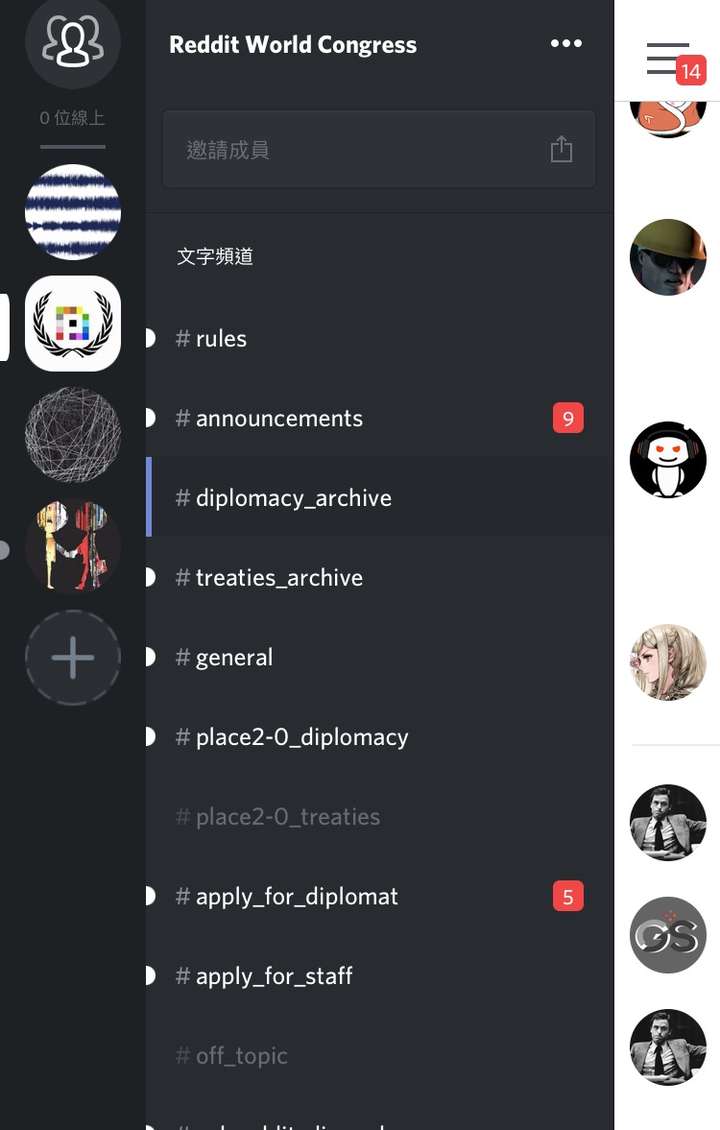Switch to the tangled-lines sphere server

(x=72, y=436)
